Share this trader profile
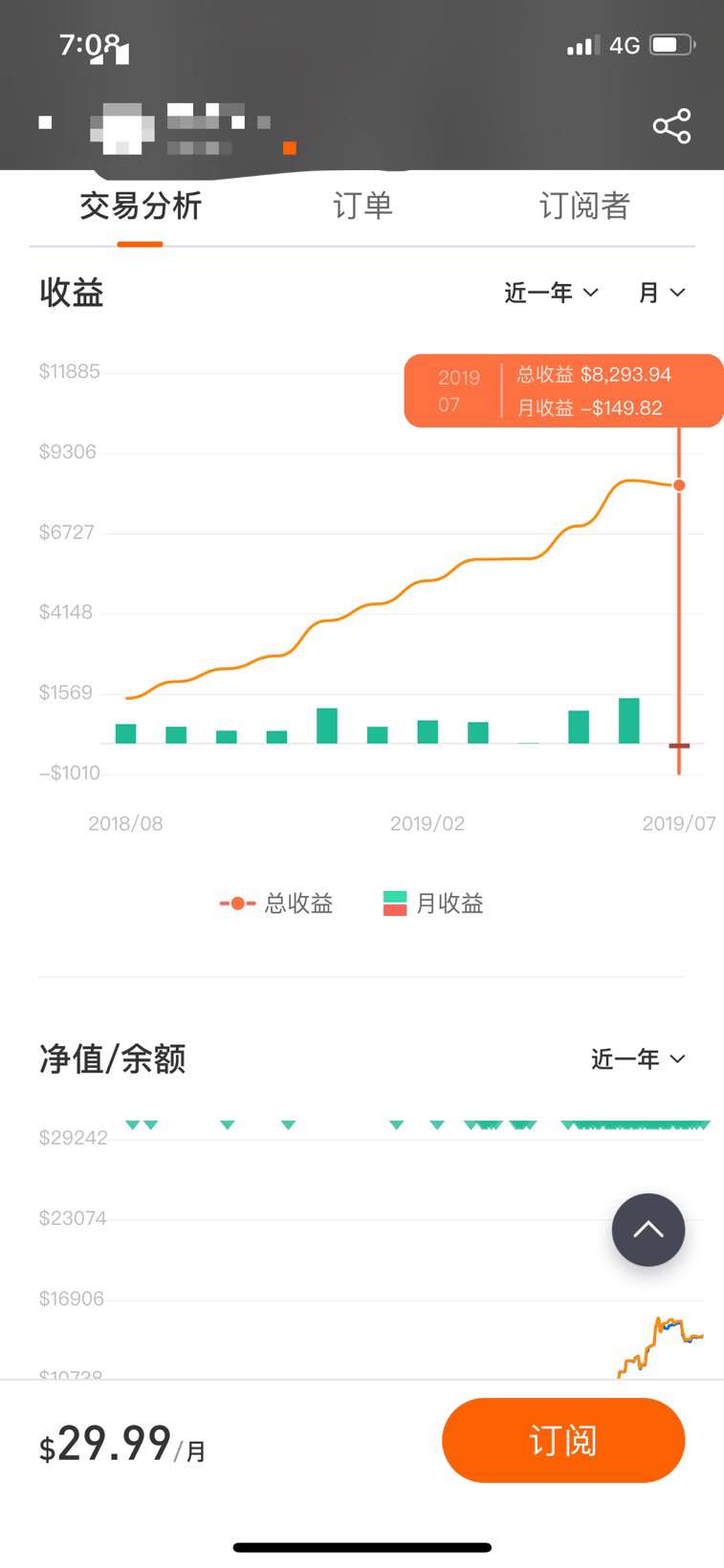This screenshot has width=724, height=1568. (x=671, y=126)
